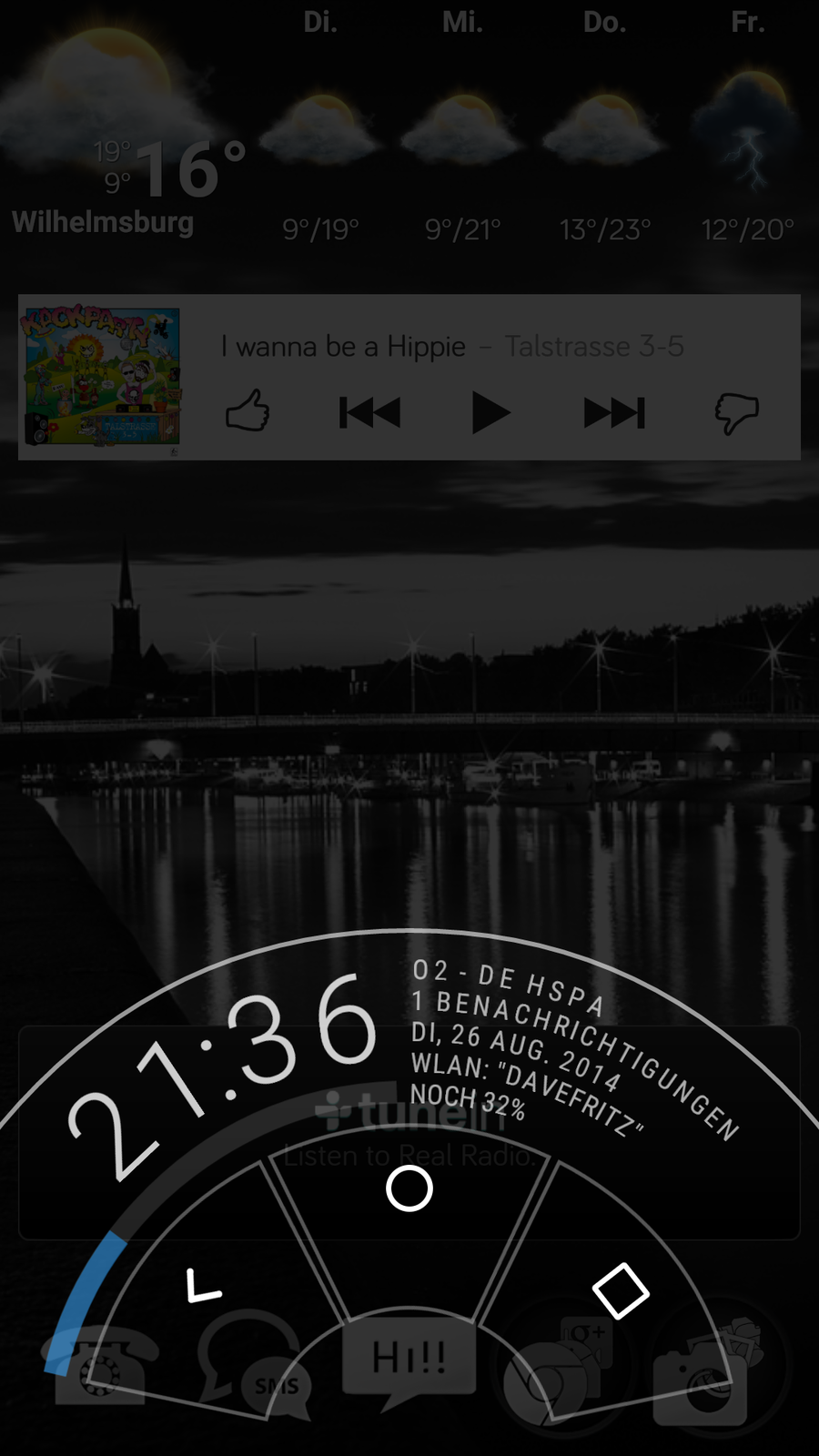Give the current song a thumbs up
Image resolution: width=819 pixels, height=1456 pixels.
(248, 411)
